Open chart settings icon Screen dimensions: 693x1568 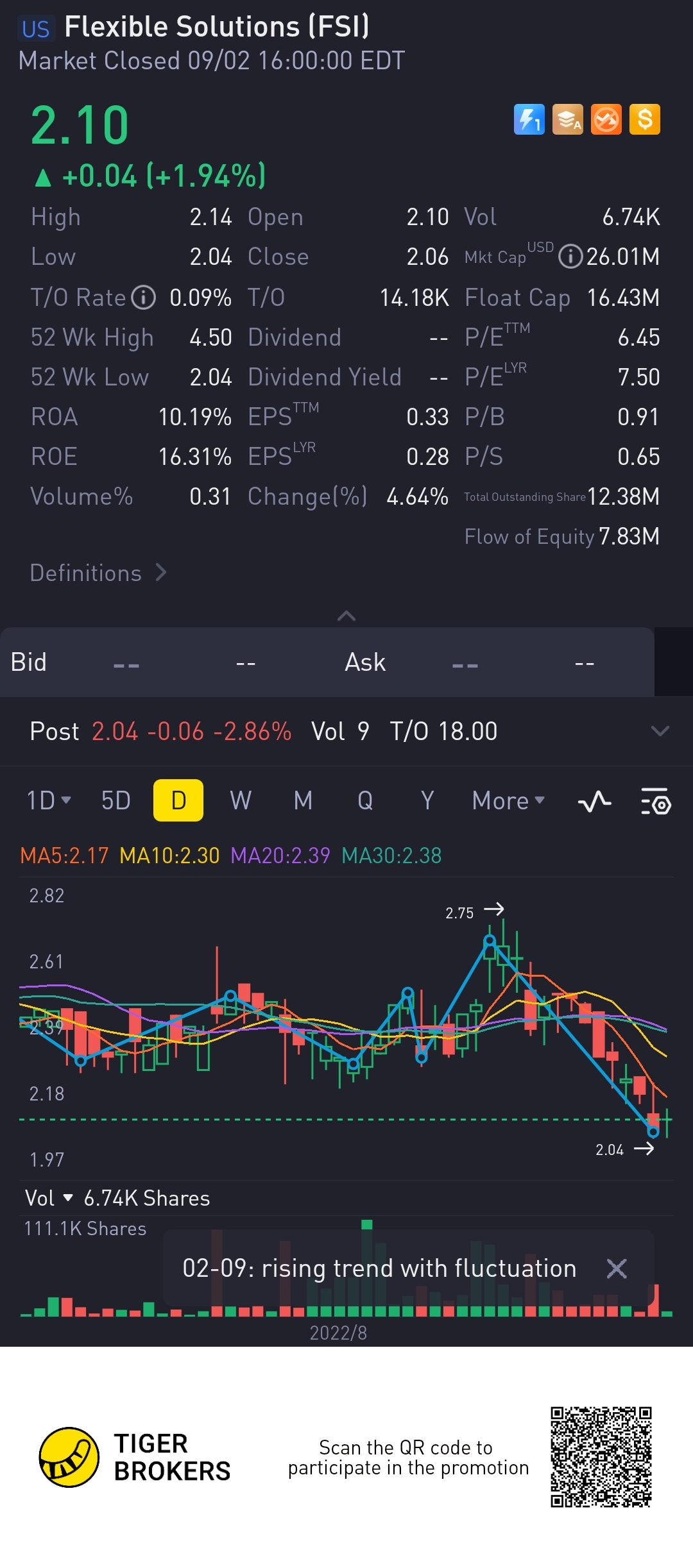pyautogui.click(x=656, y=801)
